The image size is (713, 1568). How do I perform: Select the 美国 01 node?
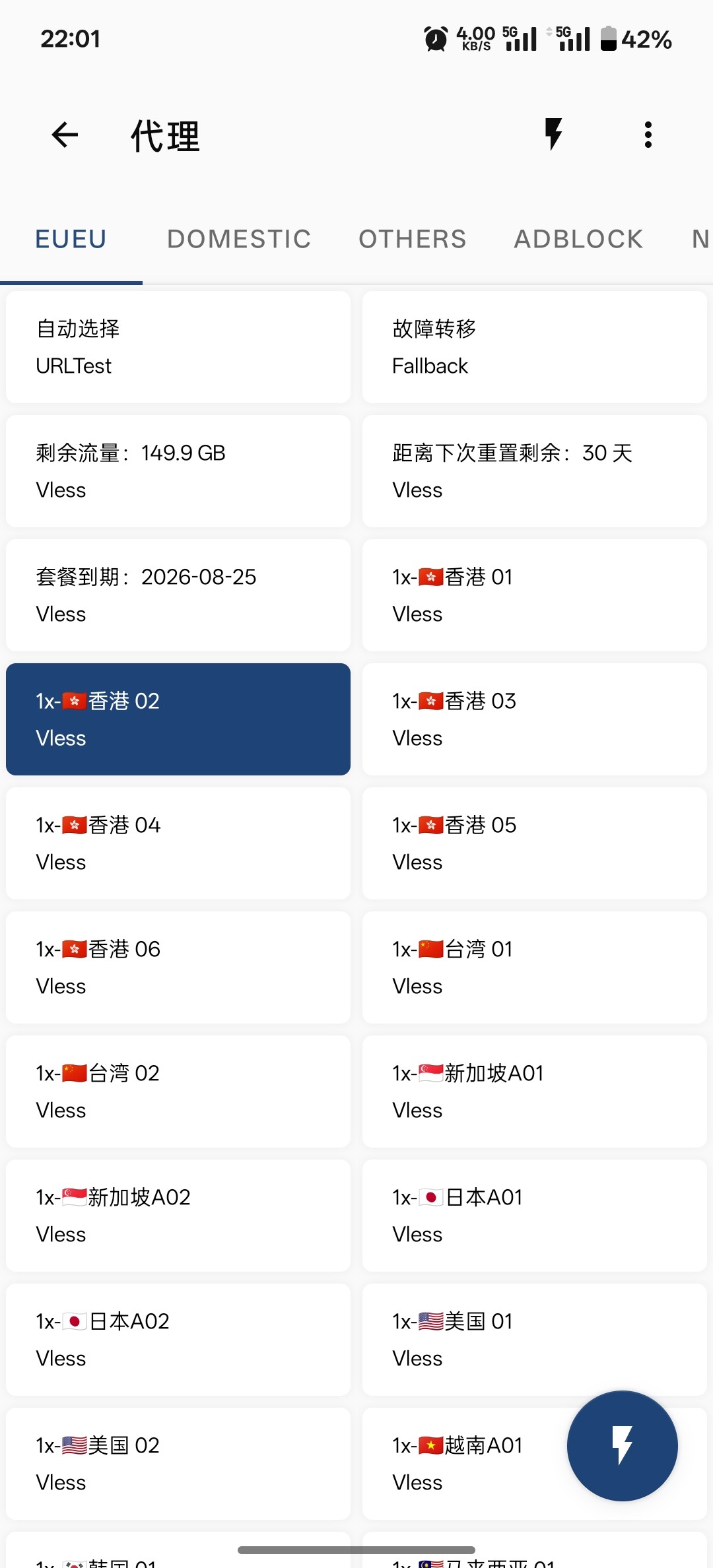tap(535, 1340)
